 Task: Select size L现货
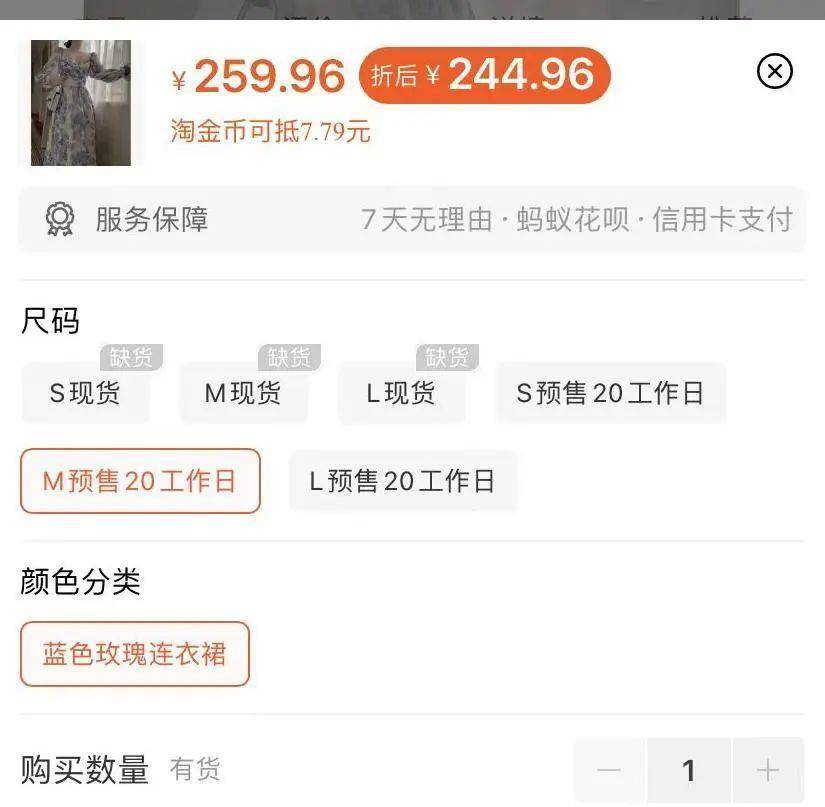tap(401, 393)
